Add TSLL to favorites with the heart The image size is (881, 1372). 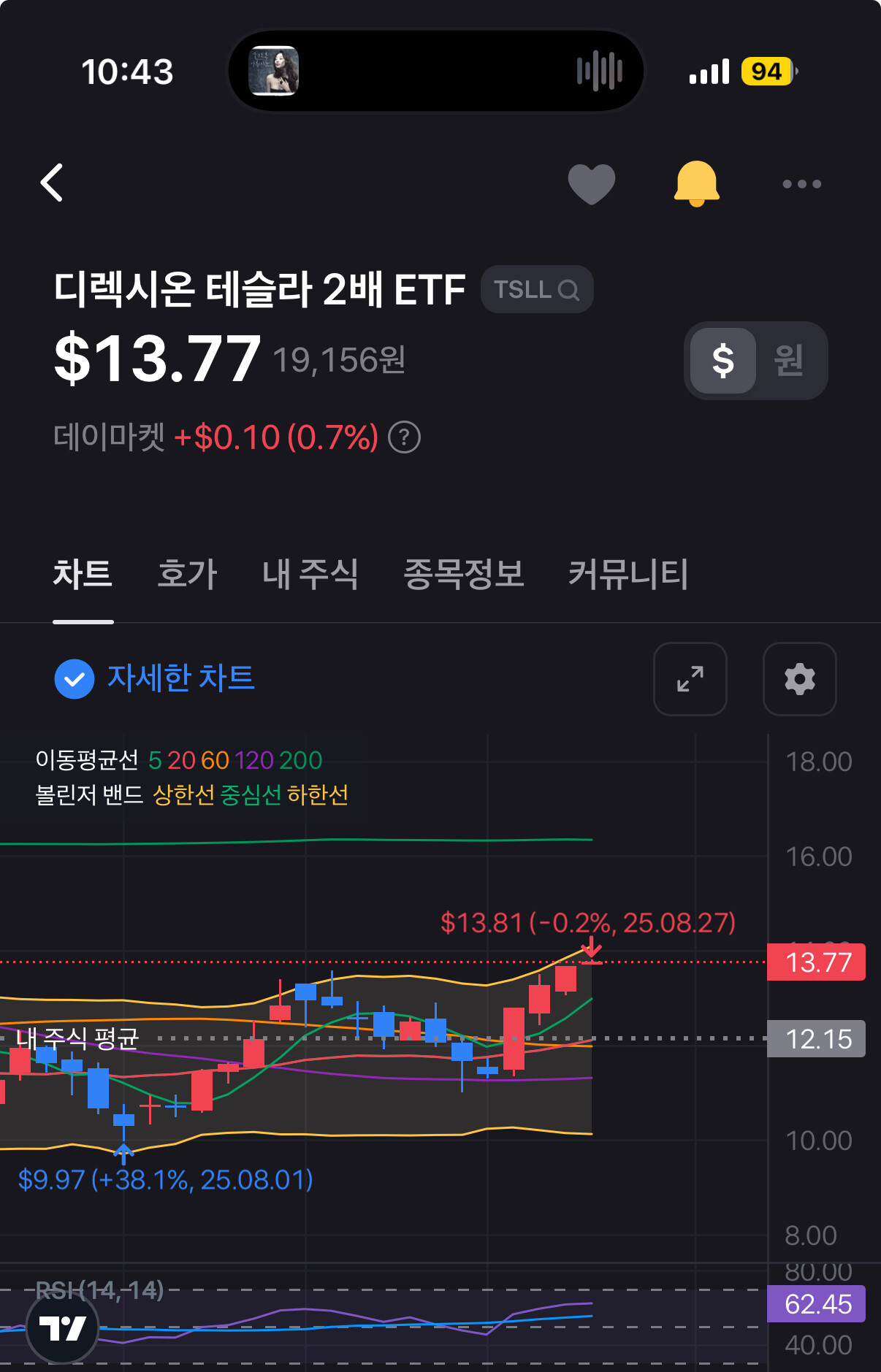[x=592, y=184]
